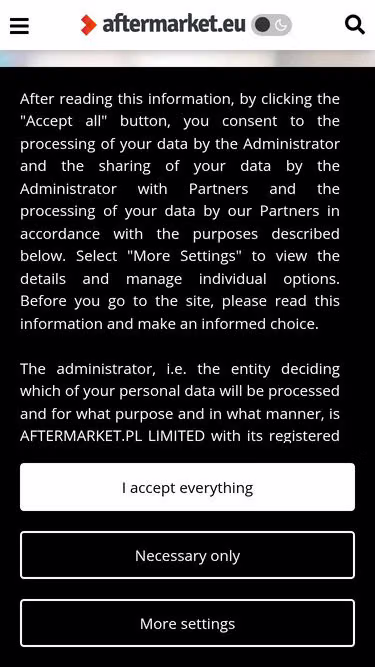Open the search magnifier
The height and width of the screenshot is (667, 375).
coord(355,25)
